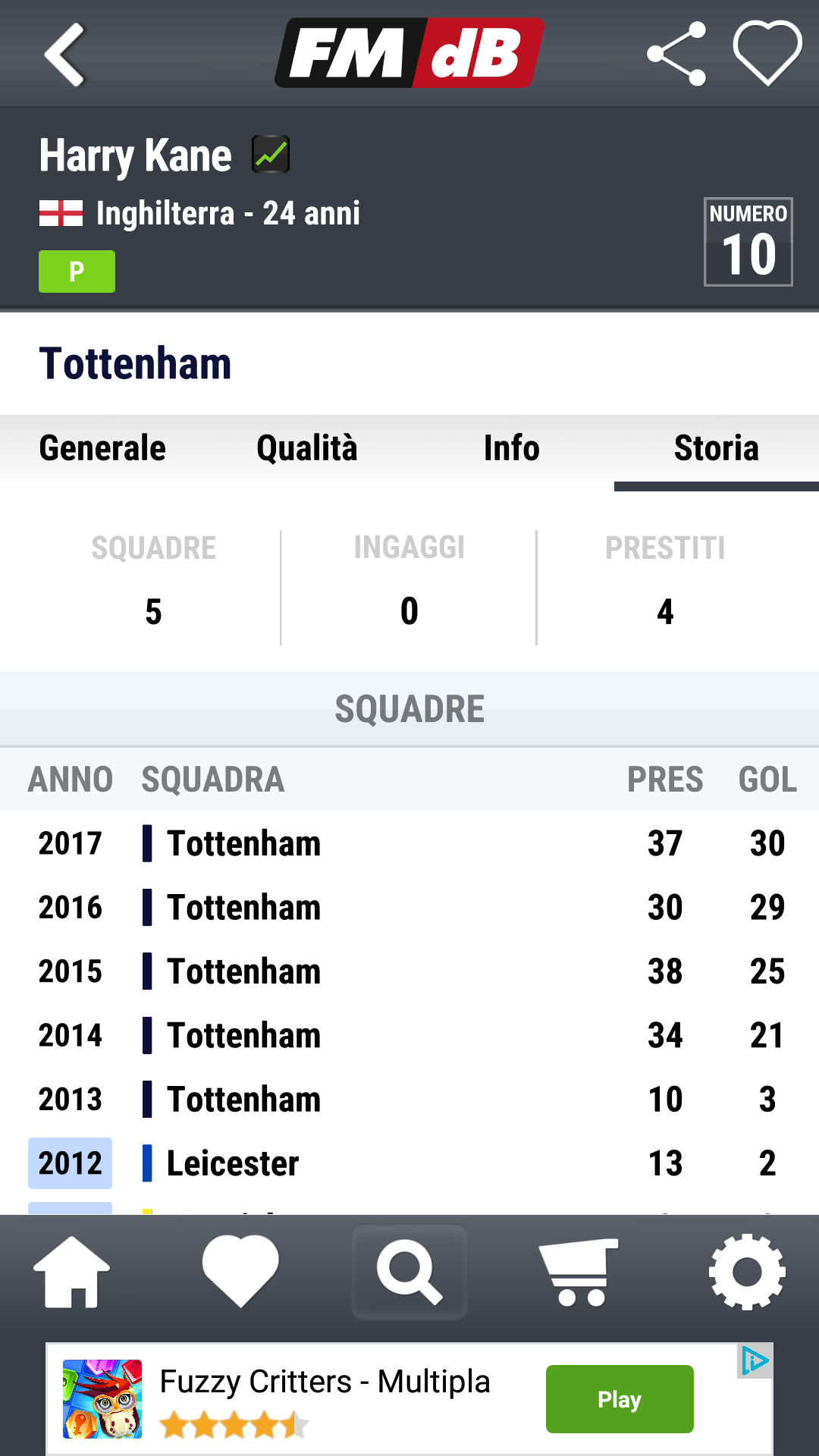This screenshot has width=819, height=1456.
Task: Go back using the top-left arrow
Action: 65,54
